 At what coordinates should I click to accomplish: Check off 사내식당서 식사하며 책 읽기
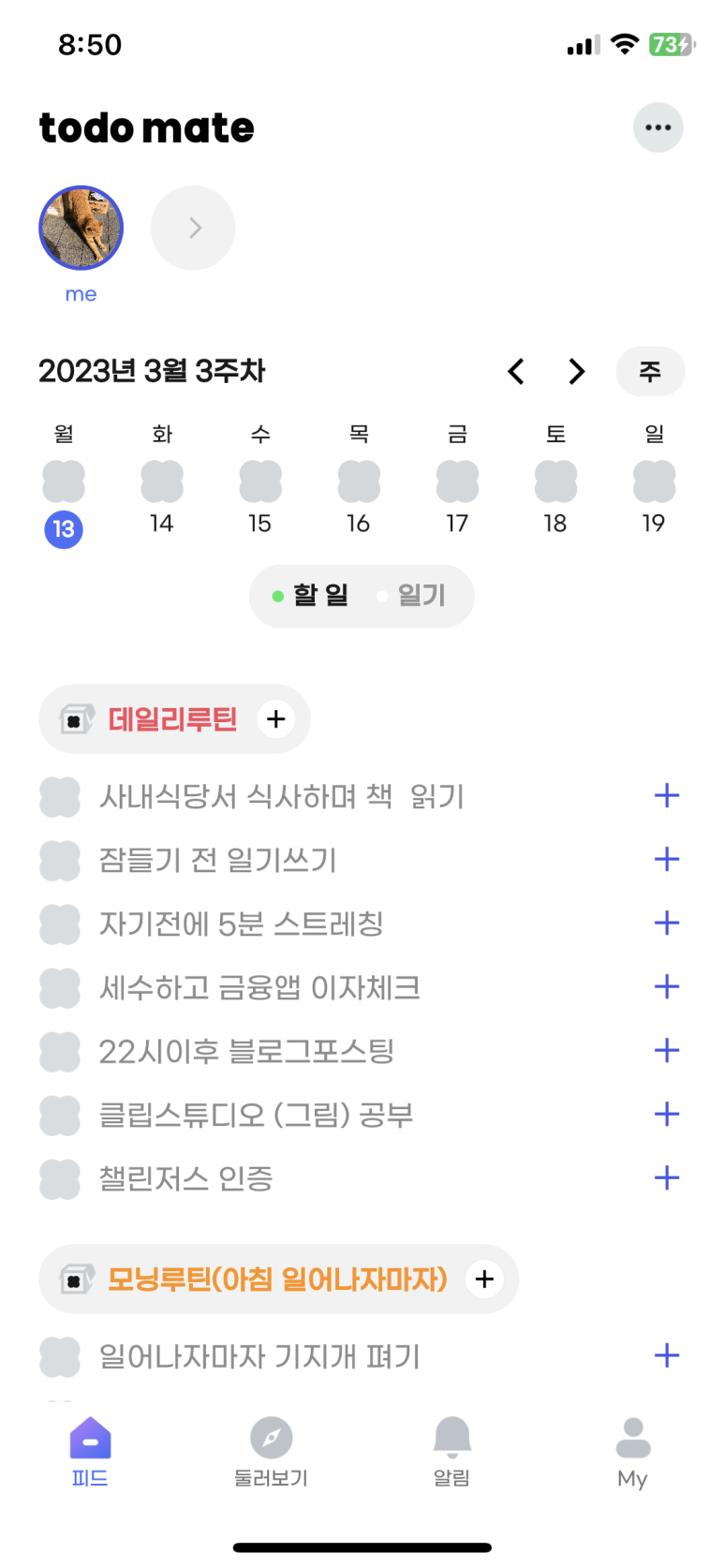pos(60,797)
